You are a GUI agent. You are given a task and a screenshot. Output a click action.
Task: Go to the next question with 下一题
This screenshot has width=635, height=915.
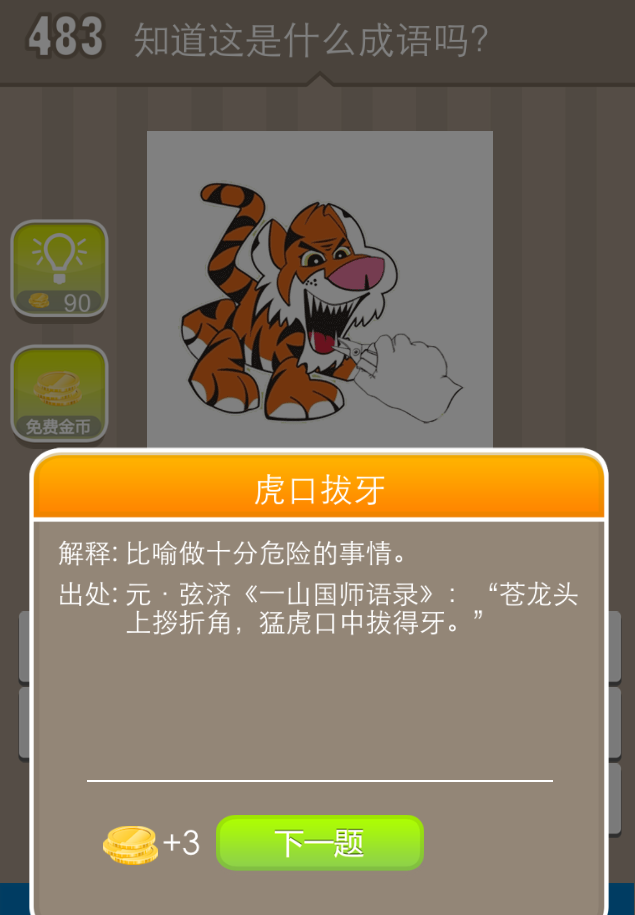[320, 843]
